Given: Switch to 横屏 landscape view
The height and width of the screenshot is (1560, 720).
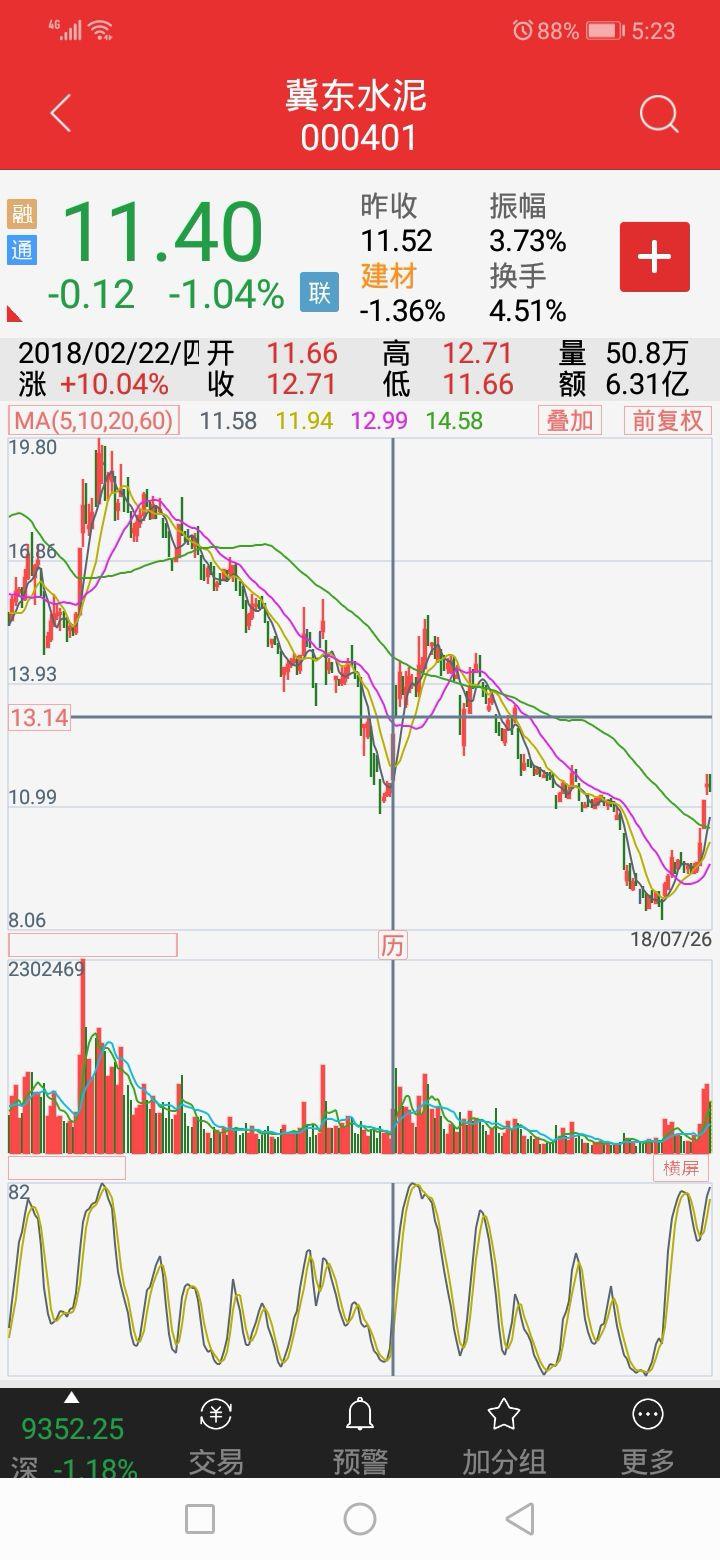Looking at the screenshot, I should (681, 1168).
